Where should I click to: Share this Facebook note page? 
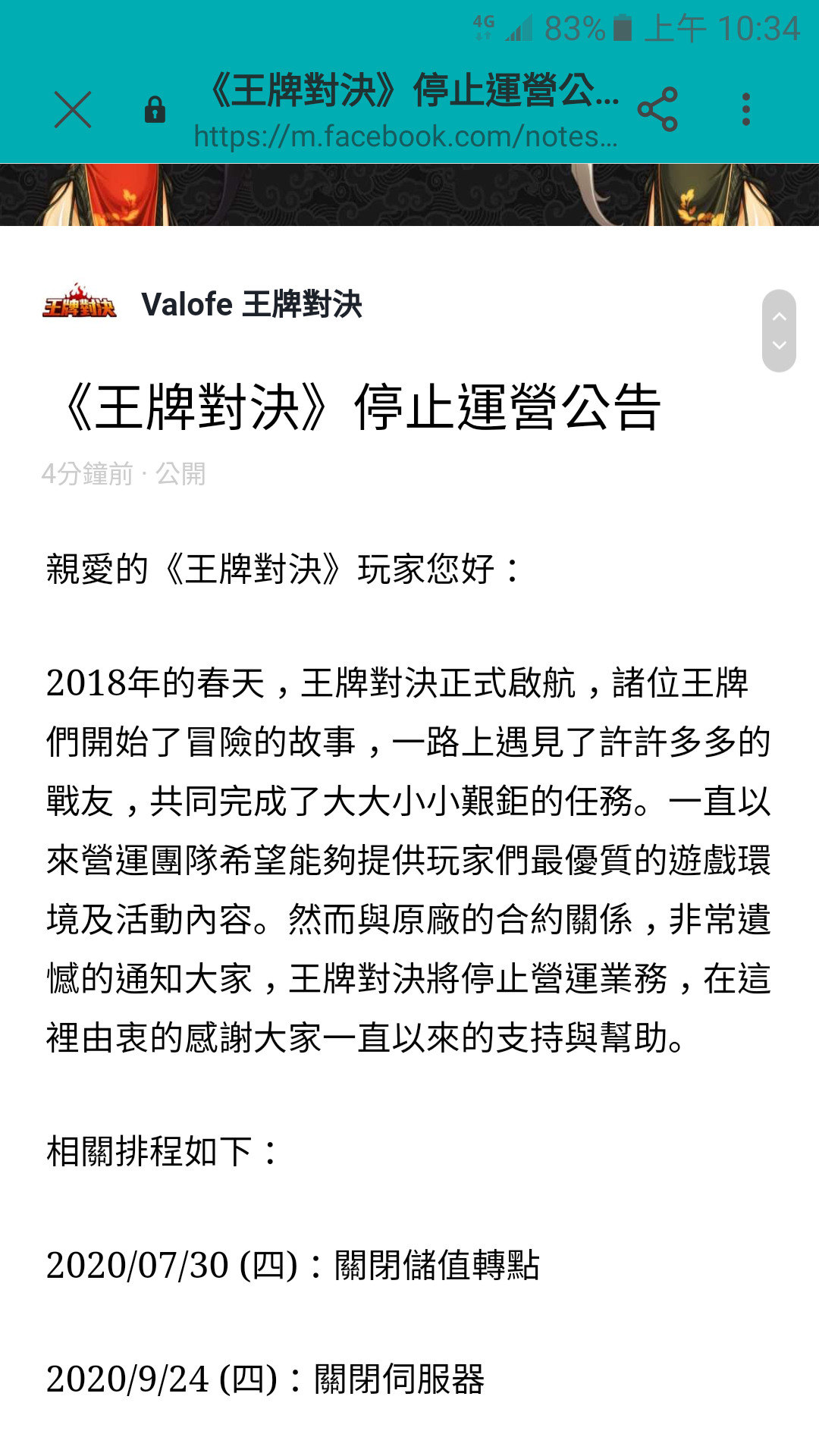[657, 109]
